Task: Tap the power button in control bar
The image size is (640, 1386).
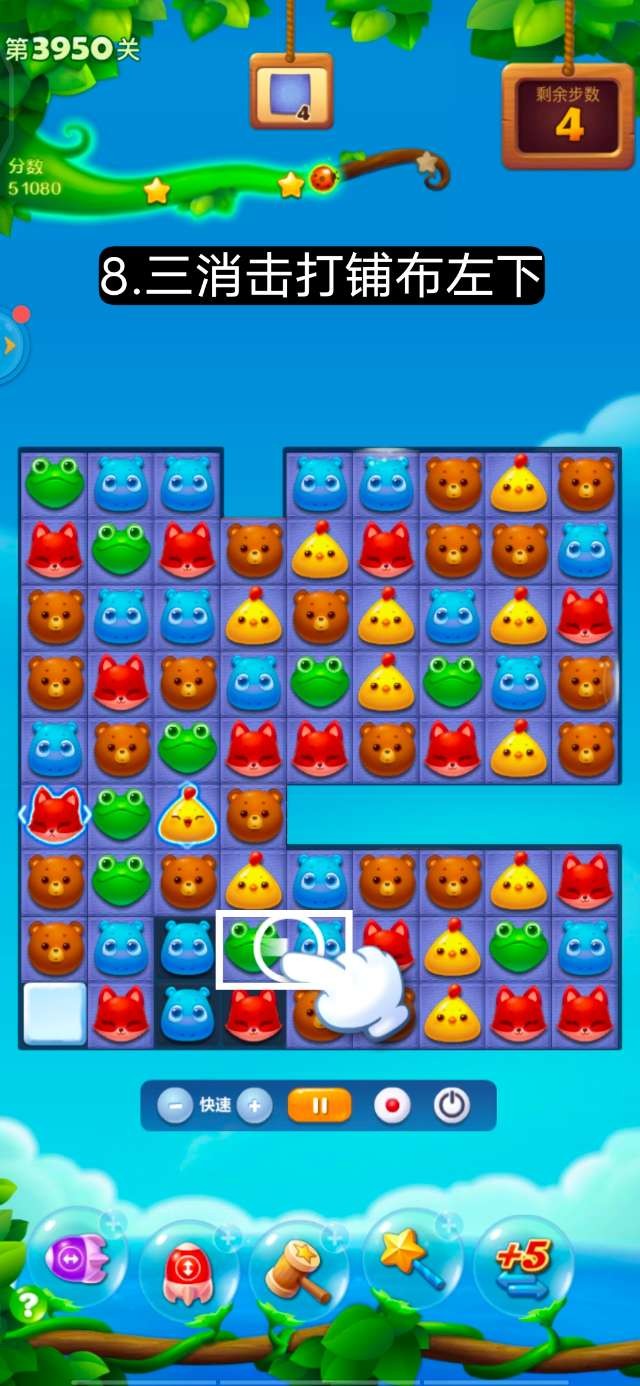Action: point(452,1106)
